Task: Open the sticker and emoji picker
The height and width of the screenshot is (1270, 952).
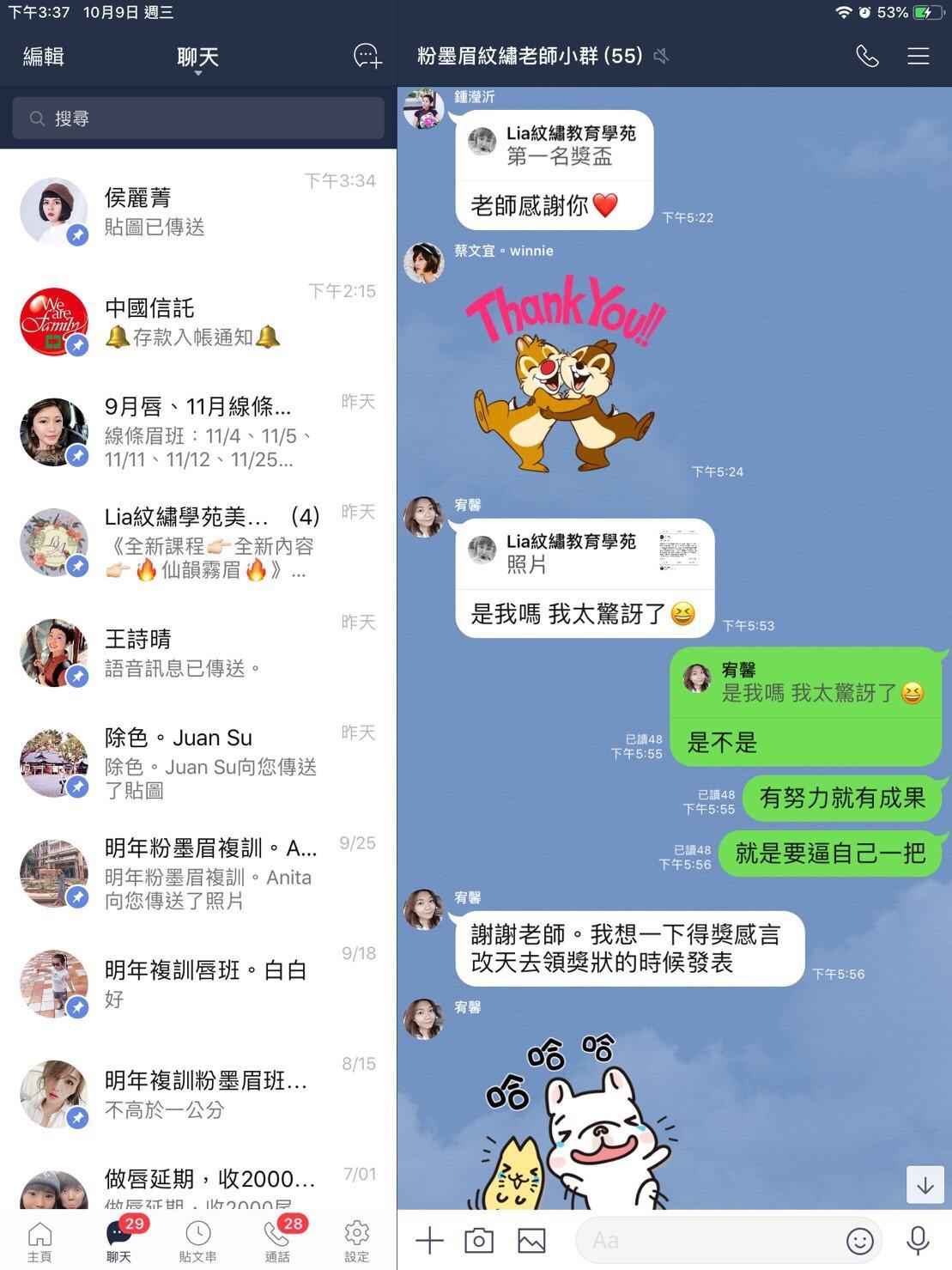Action: point(859,1240)
